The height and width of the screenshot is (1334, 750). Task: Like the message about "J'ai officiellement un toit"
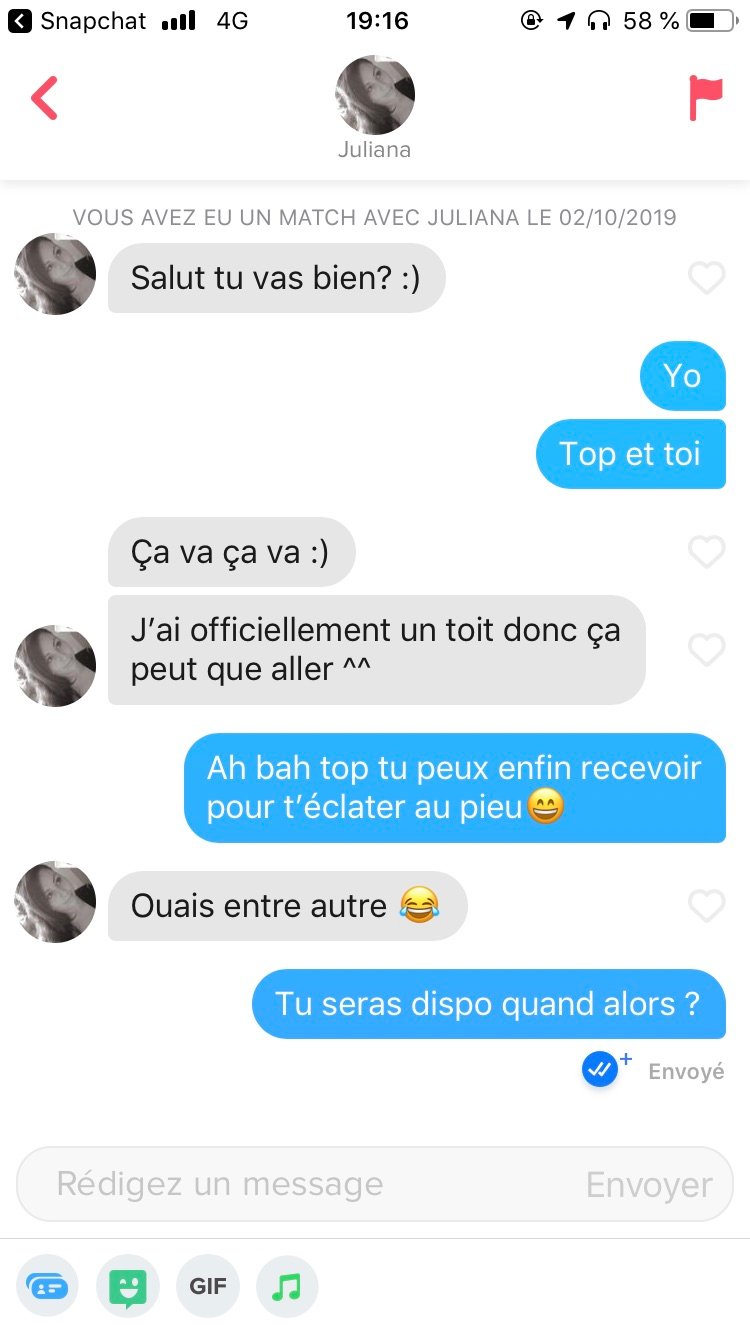(706, 649)
